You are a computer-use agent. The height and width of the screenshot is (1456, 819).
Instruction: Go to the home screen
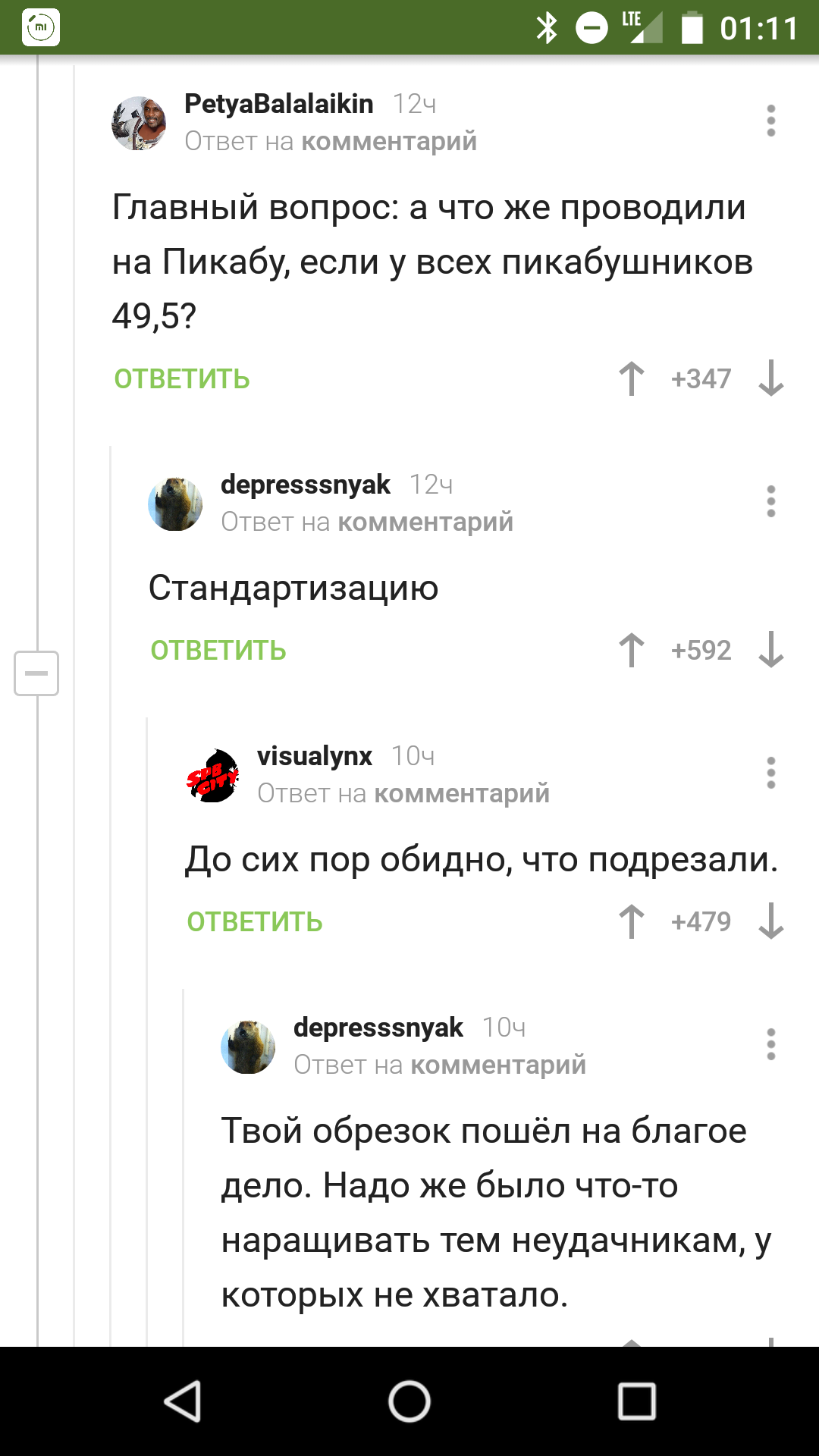pyautogui.click(x=409, y=1401)
